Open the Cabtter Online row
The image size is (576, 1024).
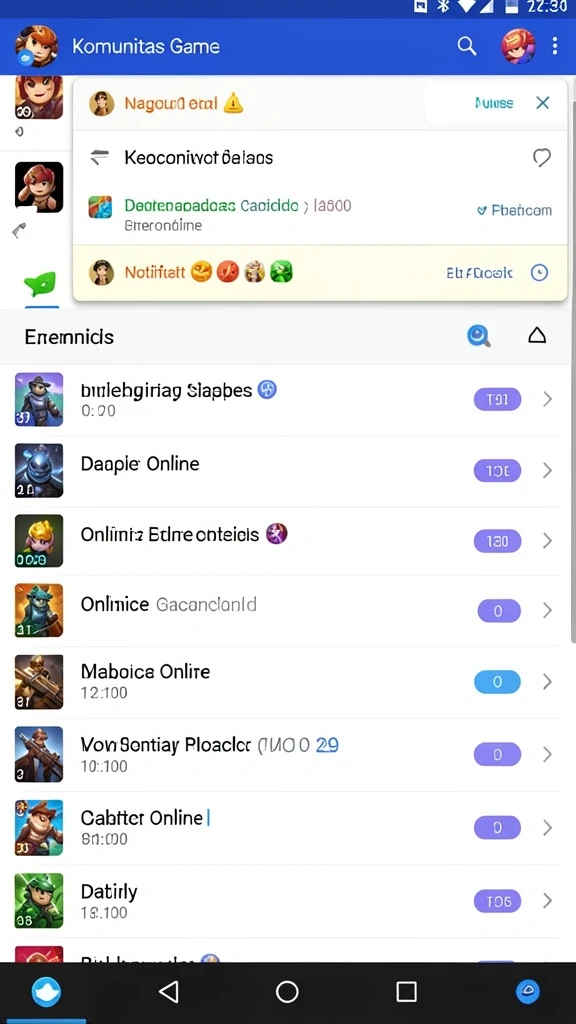288,827
